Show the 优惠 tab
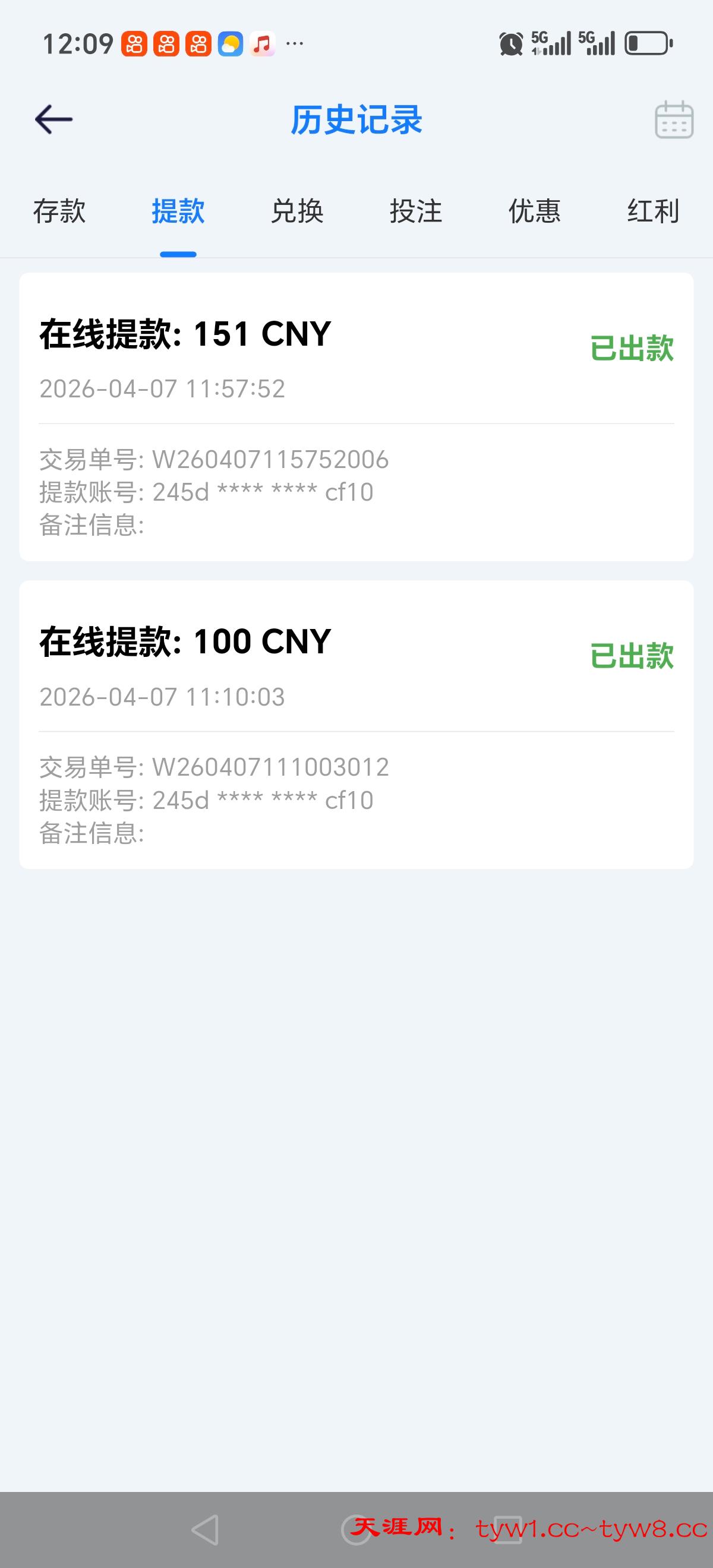This screenshot has width=713, height=1568. [535, 212]
